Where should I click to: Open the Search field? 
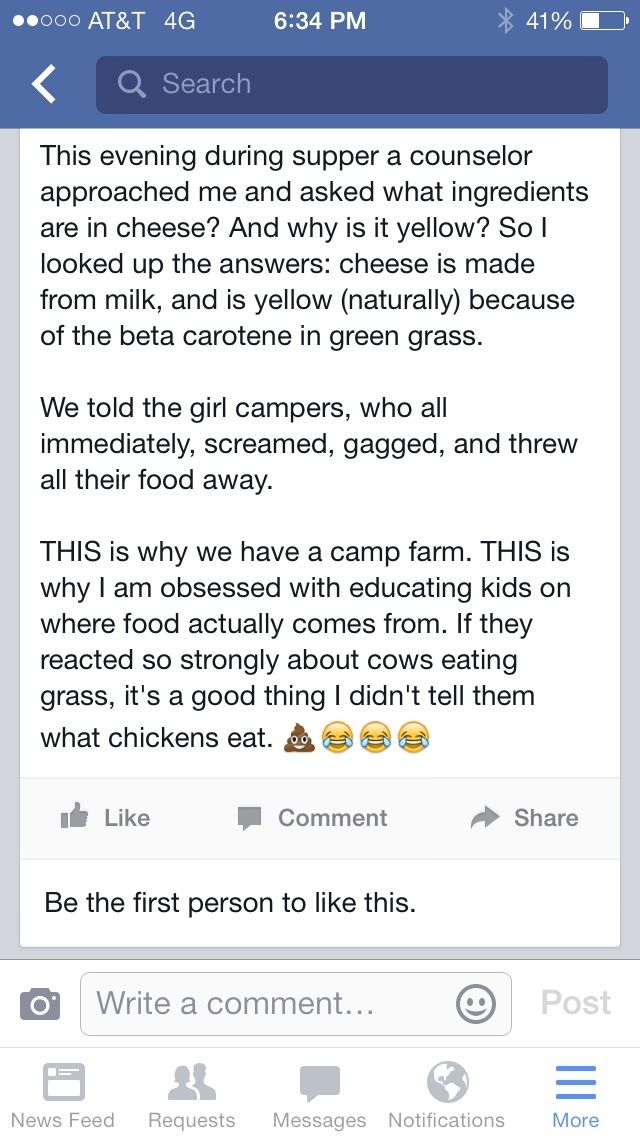[x=351, y=85]
